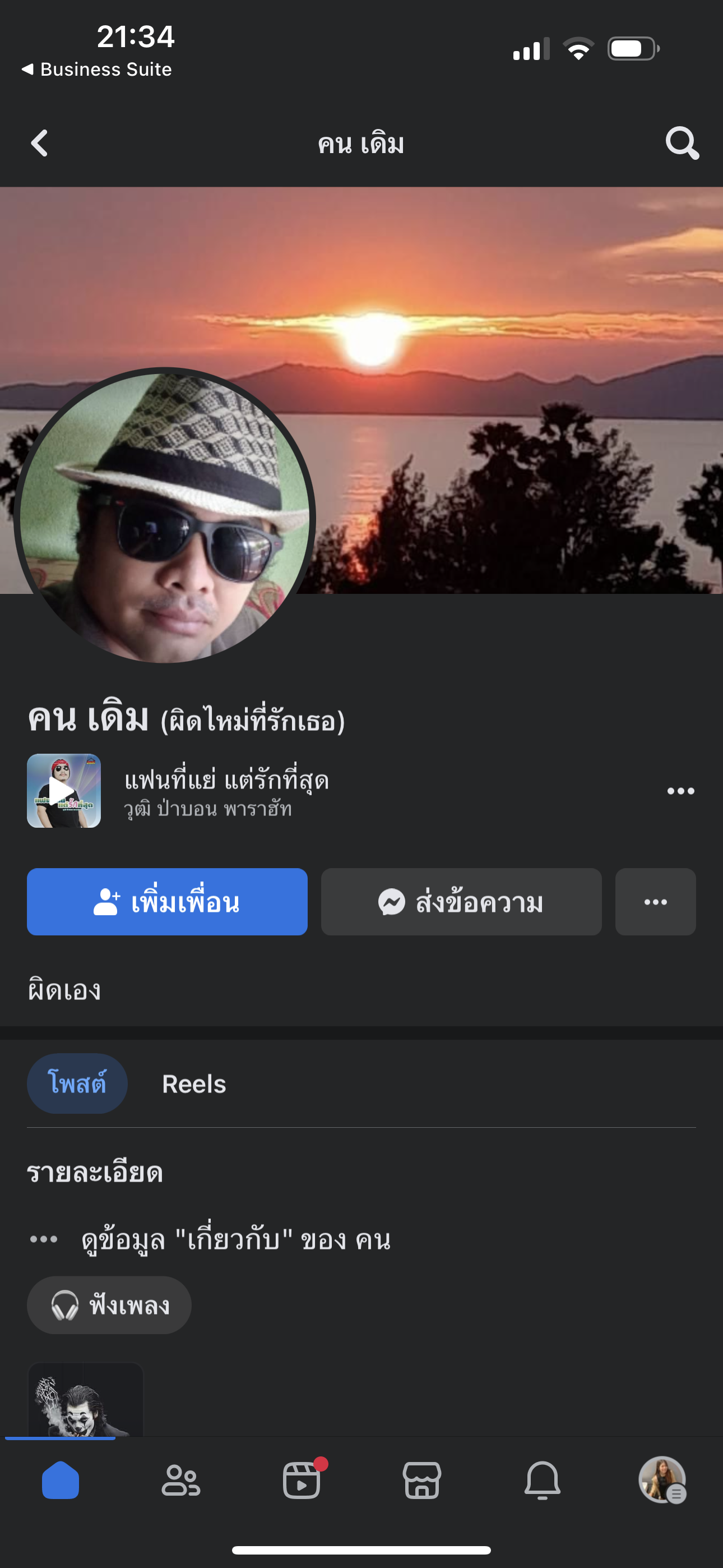
Task: Open more profile actions next to ส่งข้อความ
Action: pos(655,901)
